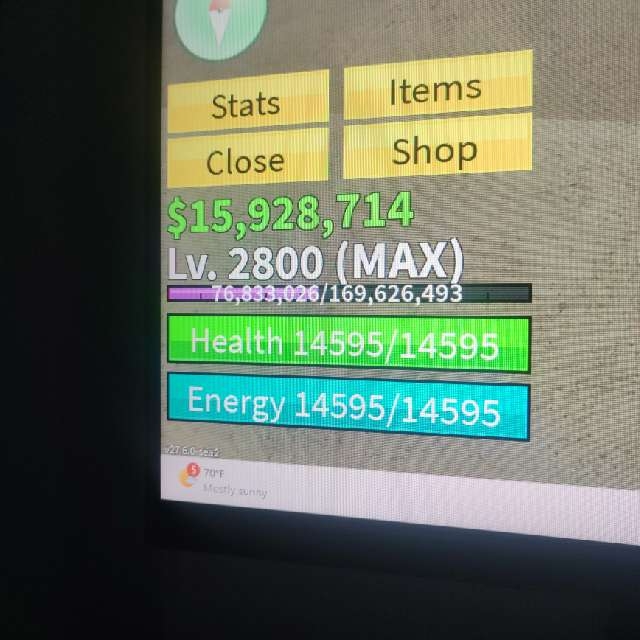Open the Items inventory
Image resolution: width=640 pixels, height=640 pixels.
(x=436, y=88)
